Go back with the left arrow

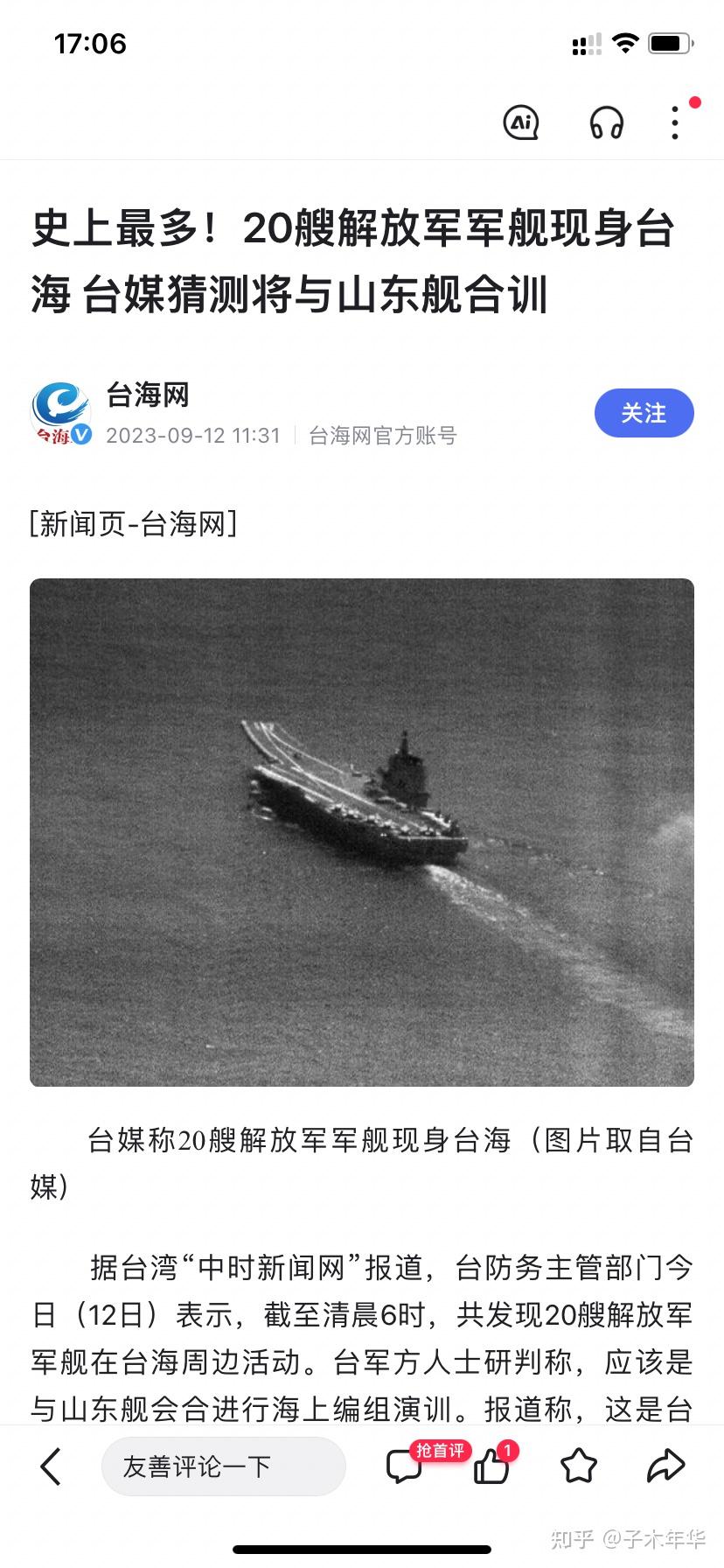click(52, 1466)
